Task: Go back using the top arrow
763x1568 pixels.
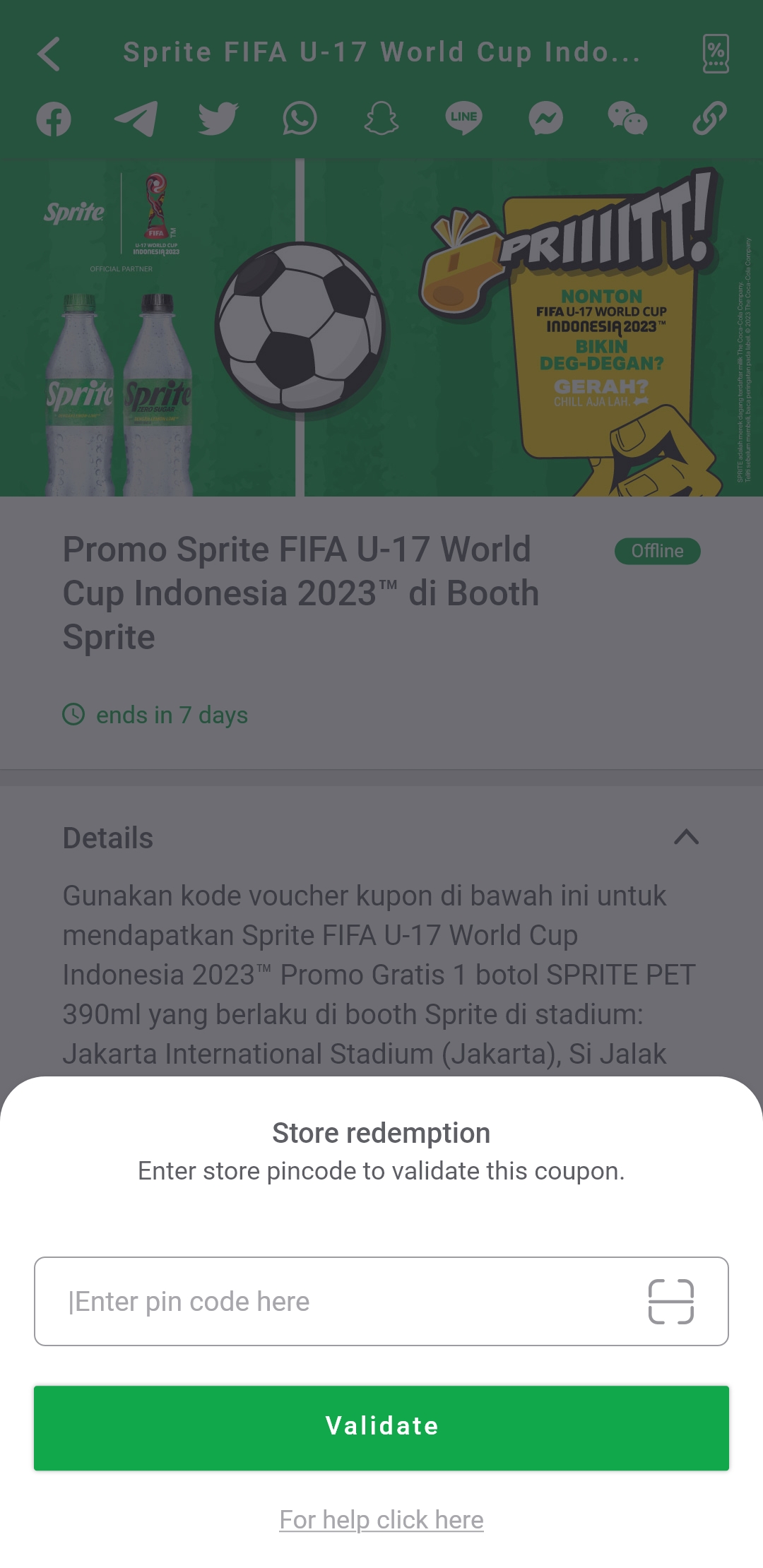Action: pos(49,54)
